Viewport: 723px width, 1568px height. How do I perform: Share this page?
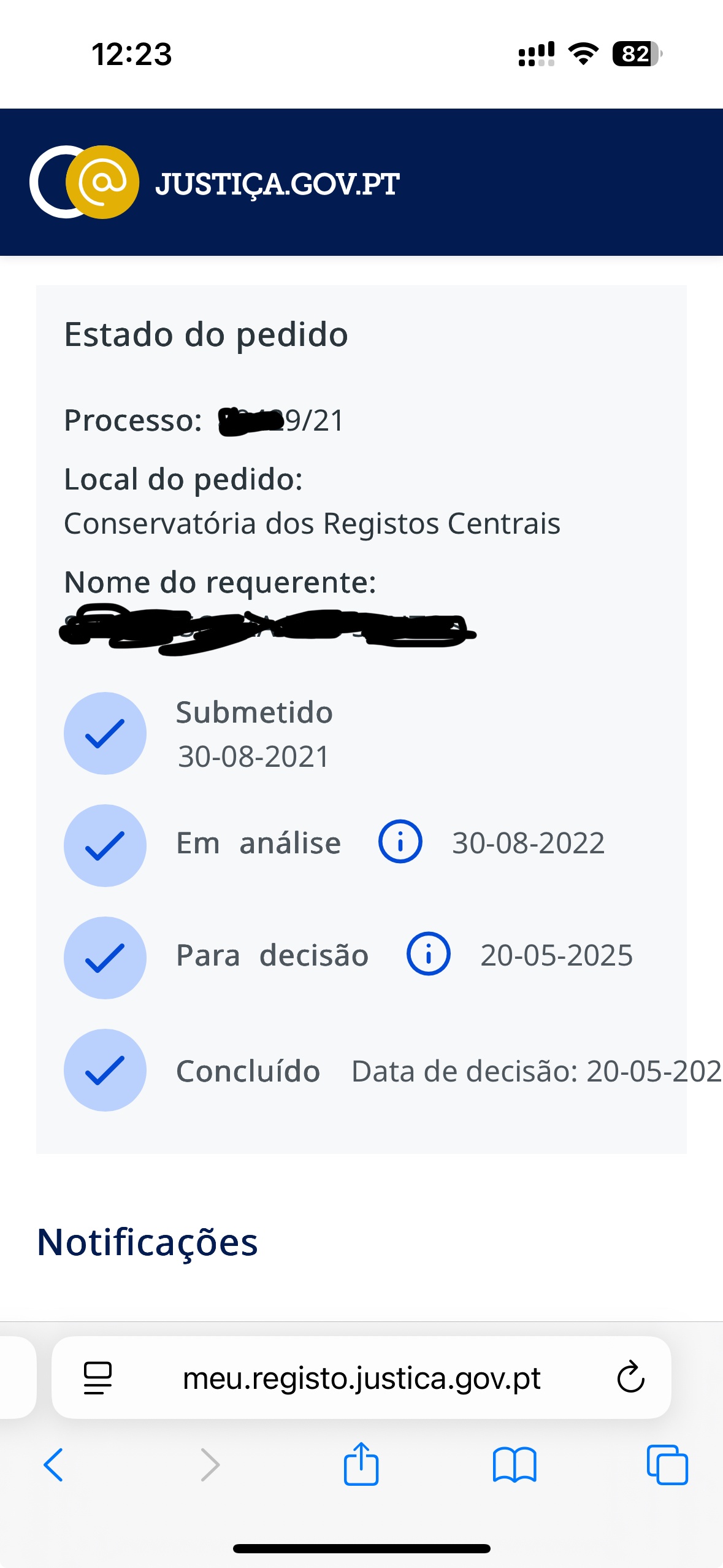361,1464
